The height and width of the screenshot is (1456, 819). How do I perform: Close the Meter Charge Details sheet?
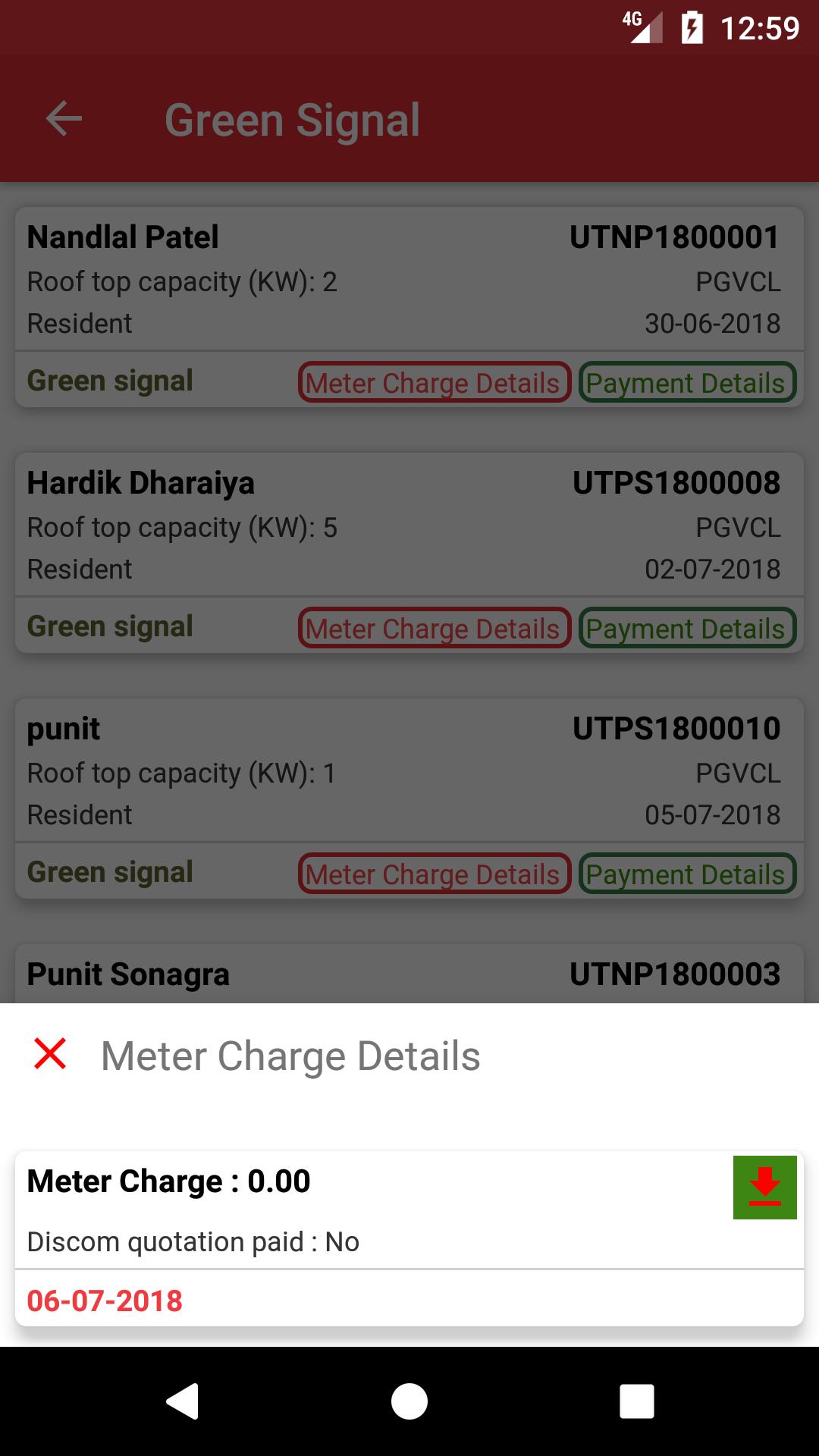(x=50, y=1054)
